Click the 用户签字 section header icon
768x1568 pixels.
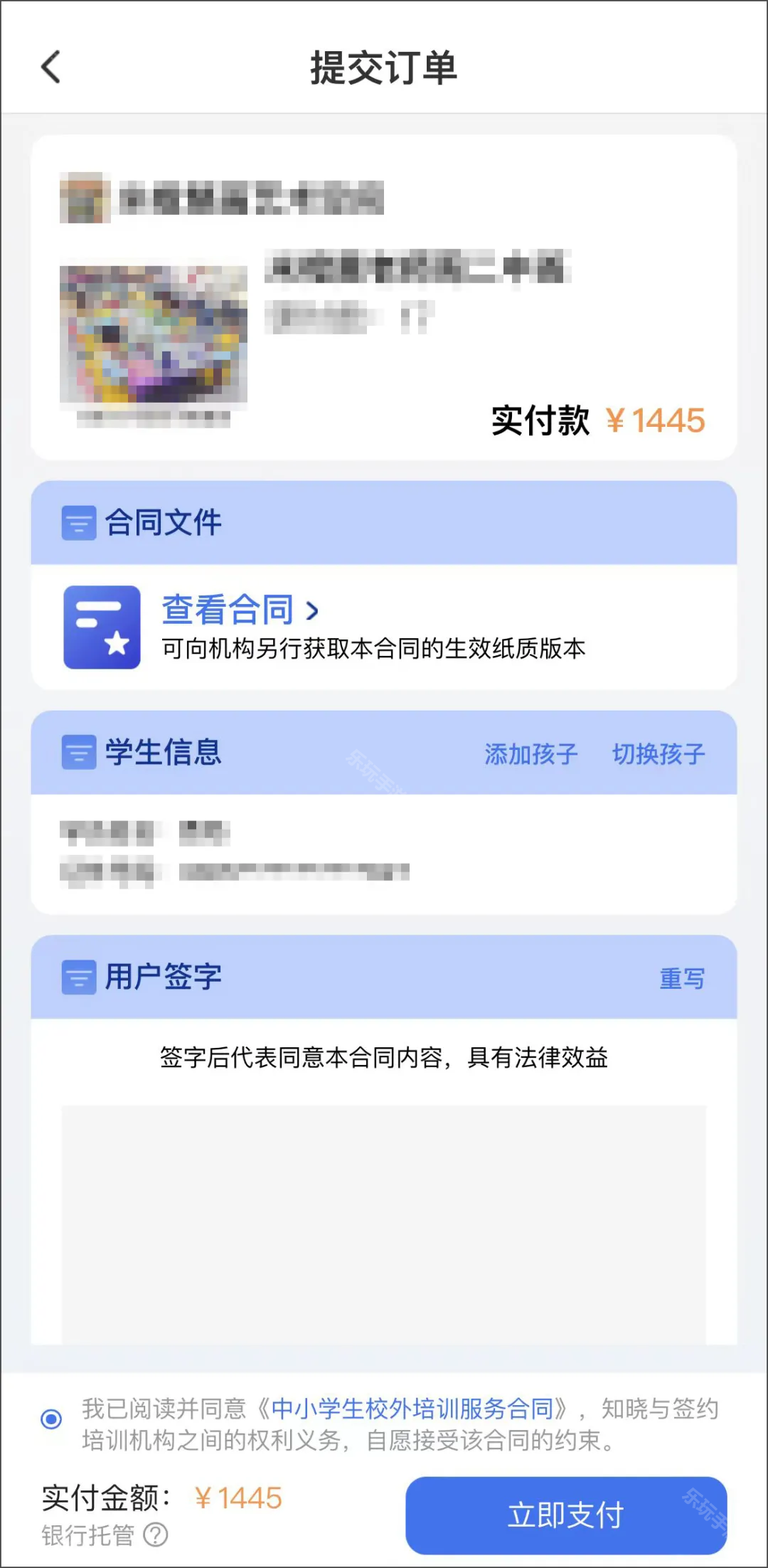tap(78, 978)
